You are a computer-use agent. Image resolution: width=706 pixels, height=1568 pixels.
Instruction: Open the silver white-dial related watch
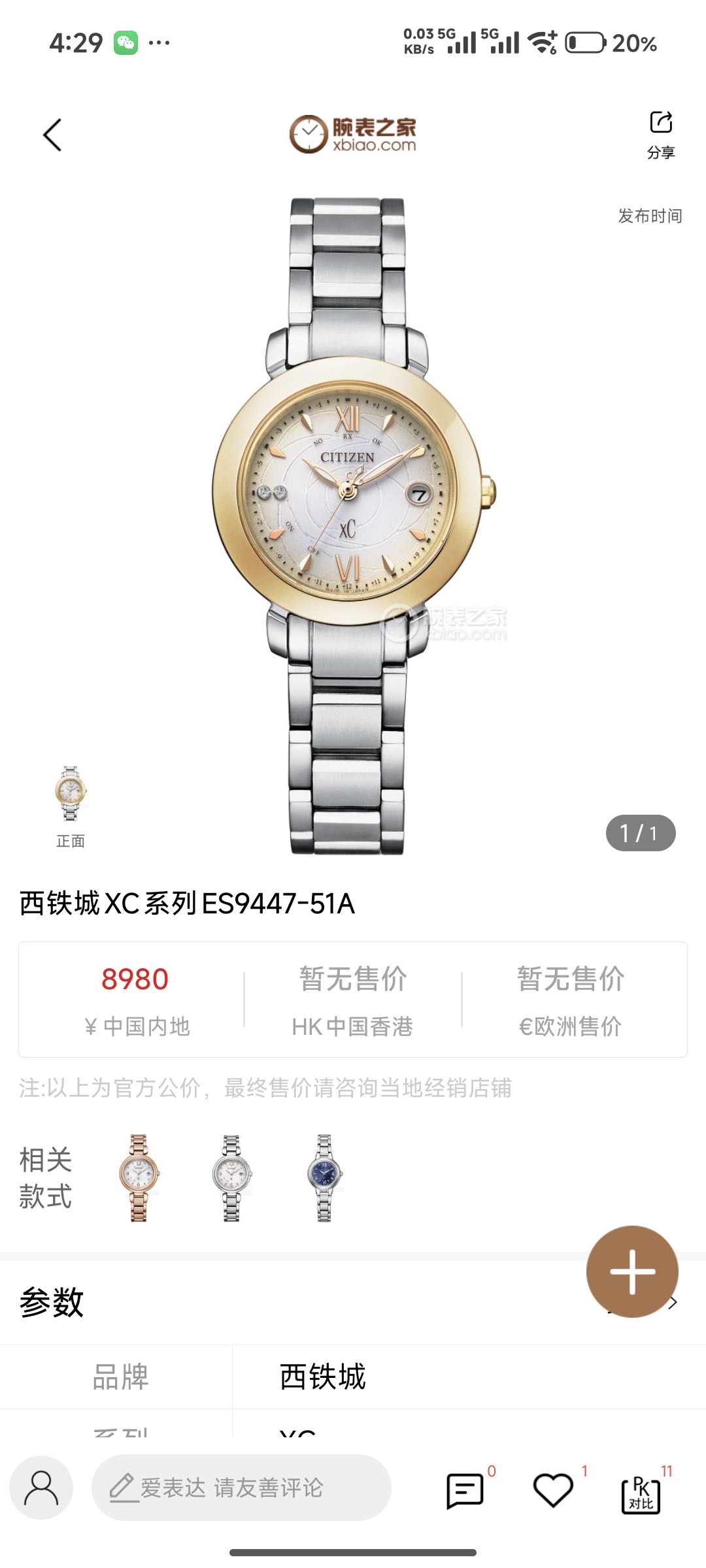[x=231, y=1178]
